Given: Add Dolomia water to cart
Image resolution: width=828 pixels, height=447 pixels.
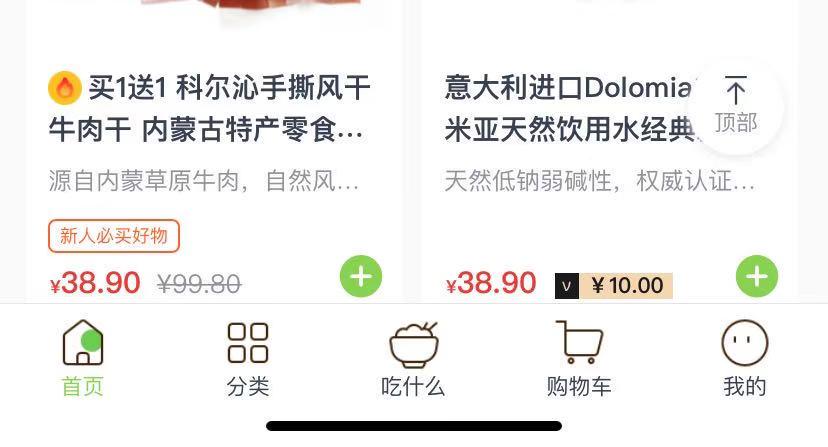Looking at the screenshot, I should tap(757, 276).
